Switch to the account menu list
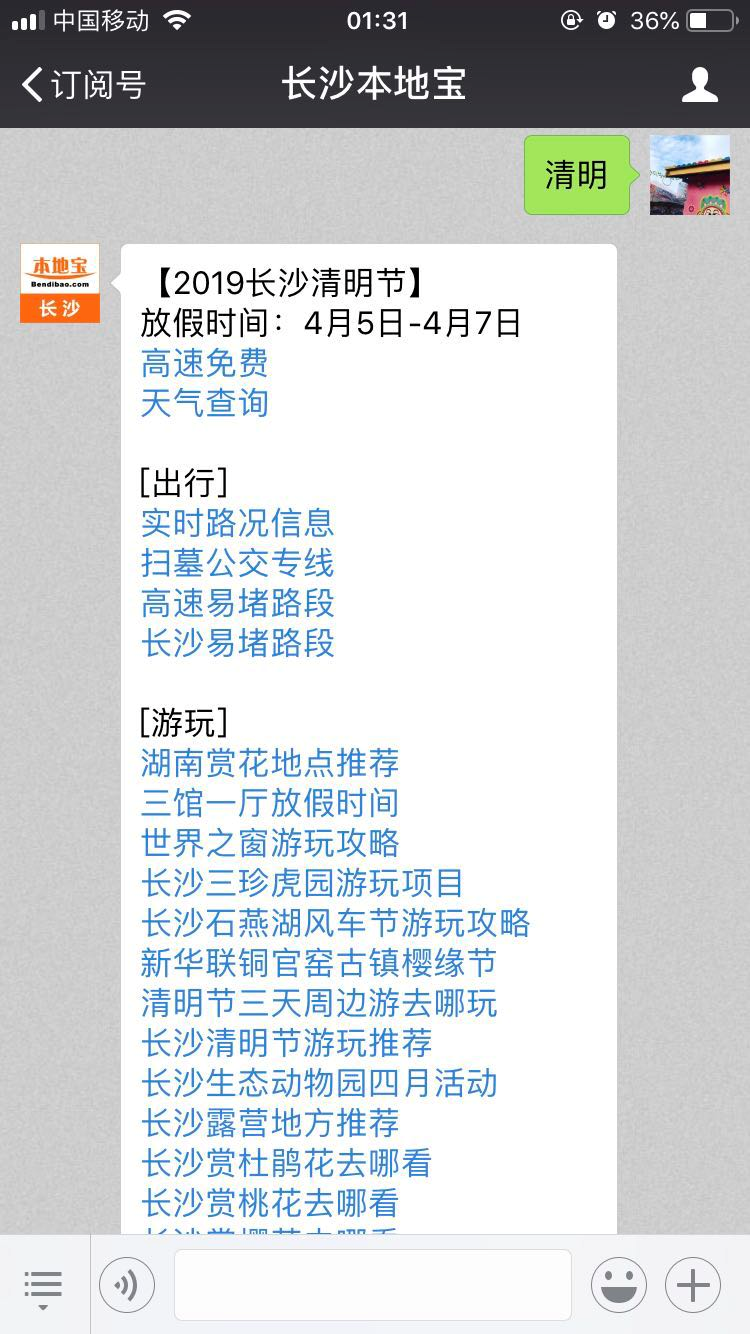Viewport: 750px width, 1334px height. point(43,1286)
